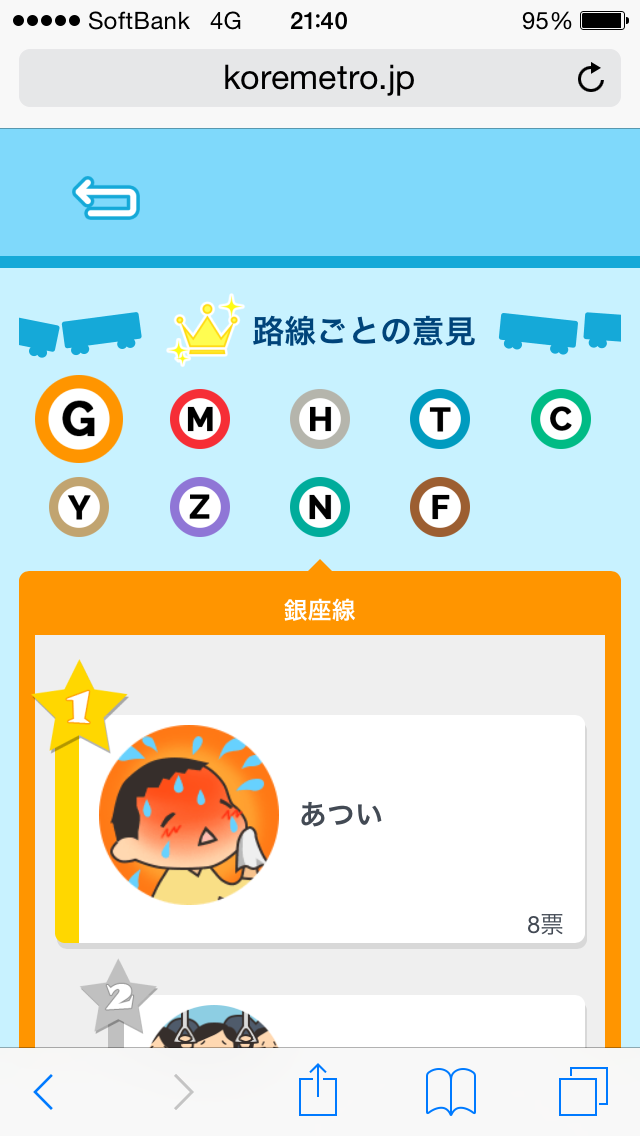
Task: Switch to the M line circle
Action: tap(200, 419)
